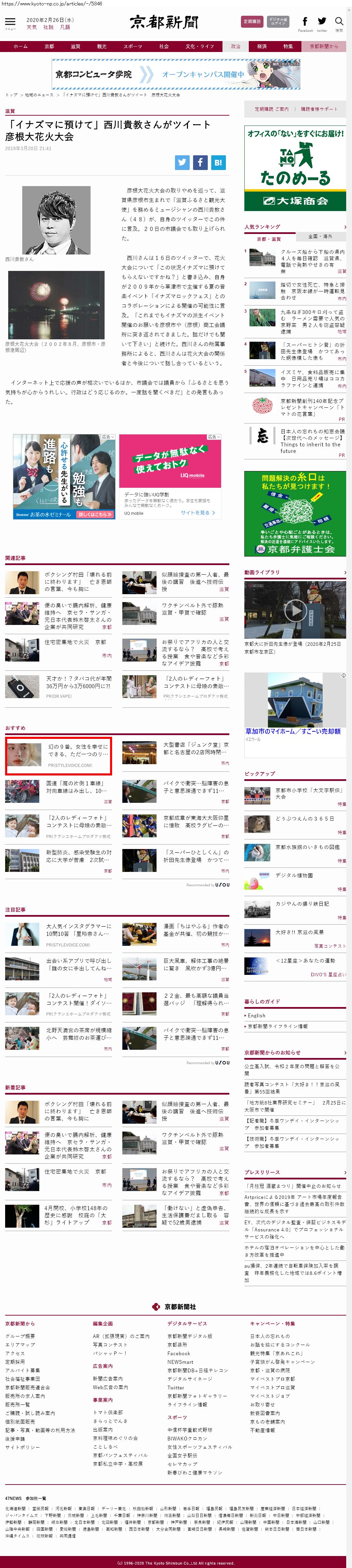The width and height of the screenshot is (352, 1568).
Task: Tap the デジタル版ログイン button
Action: tap(278, 21)
